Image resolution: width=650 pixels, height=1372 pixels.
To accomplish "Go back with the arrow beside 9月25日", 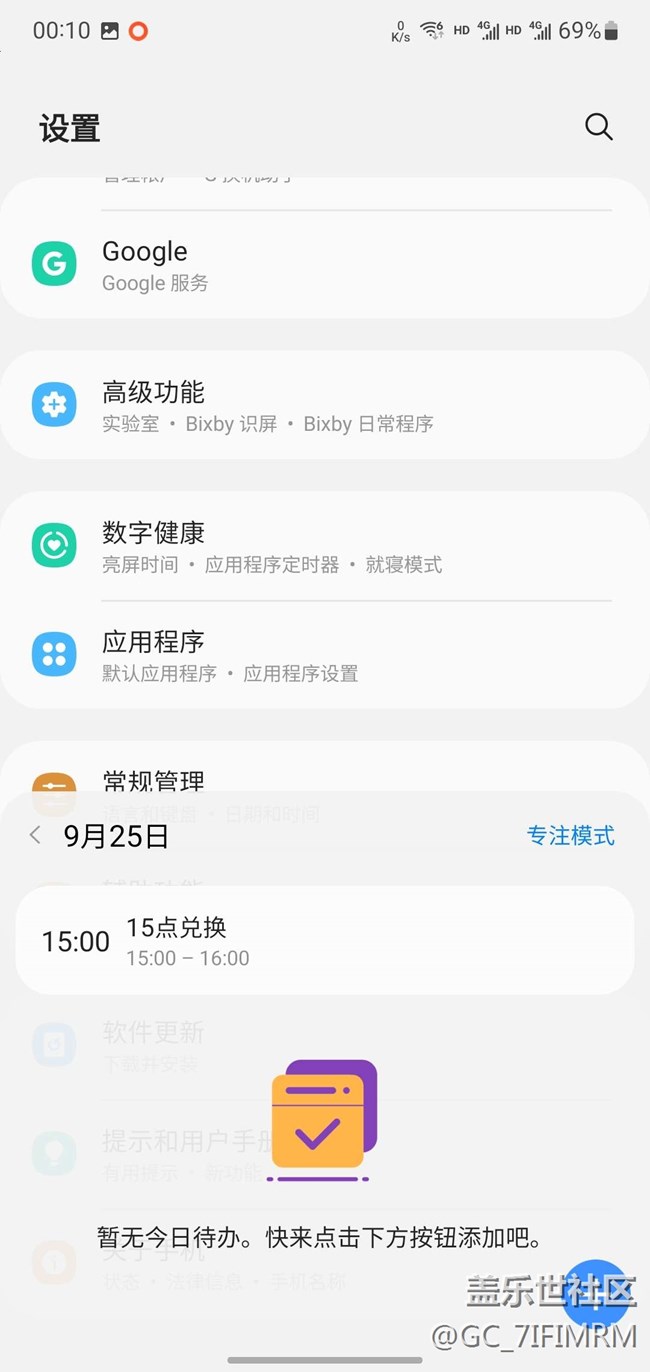I will pyautogui.click(x=36, y=835).
